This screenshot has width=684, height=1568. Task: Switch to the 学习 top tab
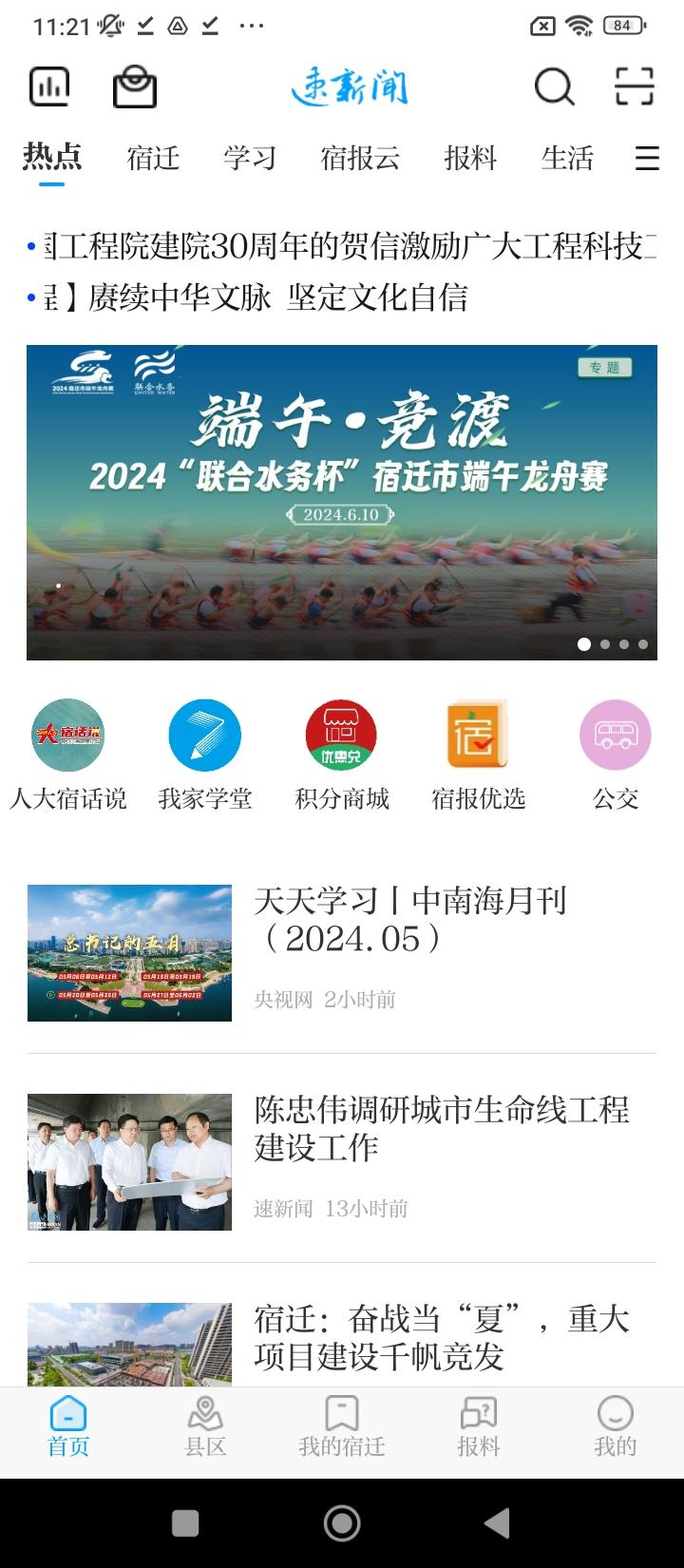[x=250, y=158]
